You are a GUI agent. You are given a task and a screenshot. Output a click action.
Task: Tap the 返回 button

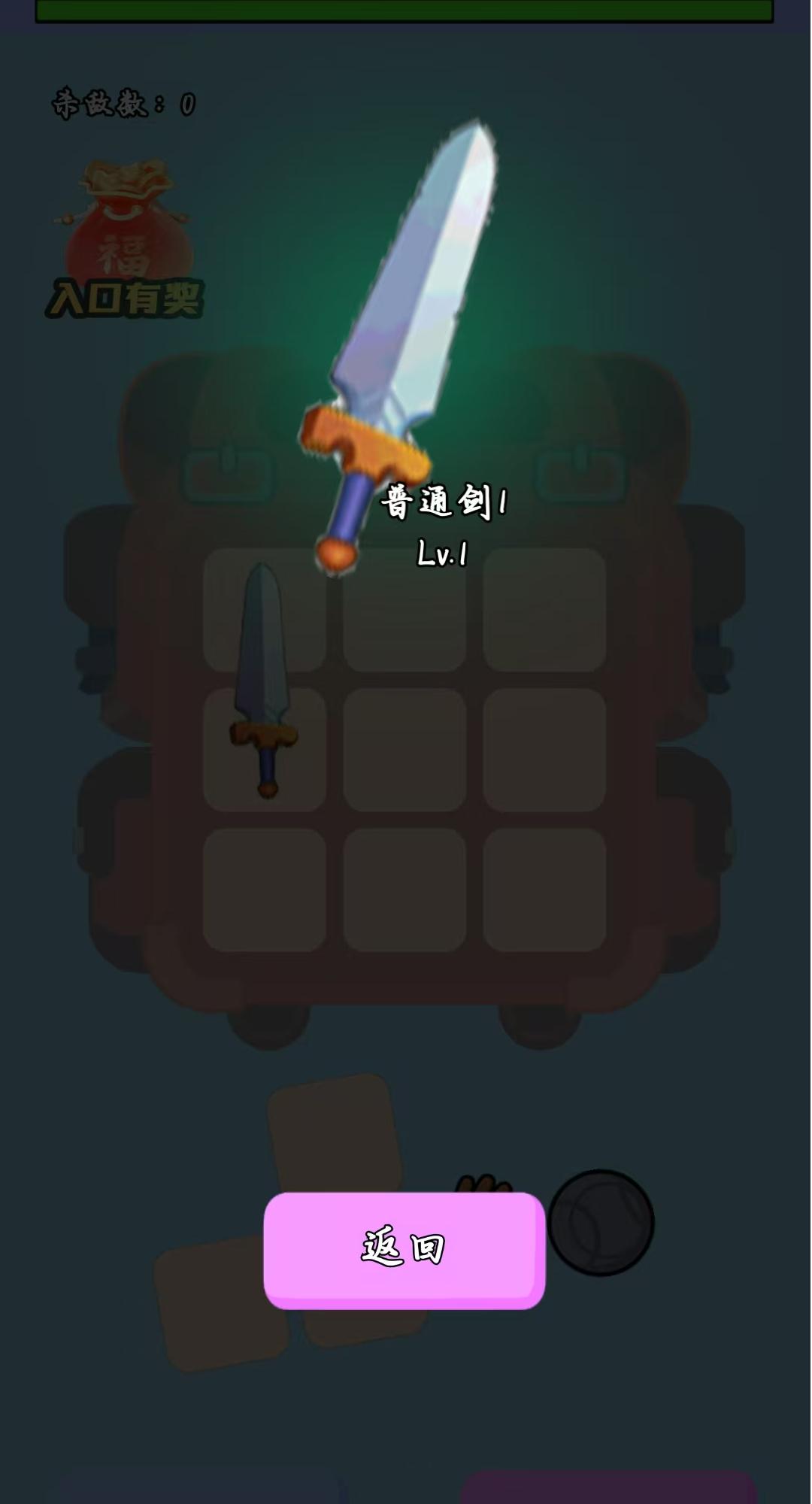pos(404,1249)
